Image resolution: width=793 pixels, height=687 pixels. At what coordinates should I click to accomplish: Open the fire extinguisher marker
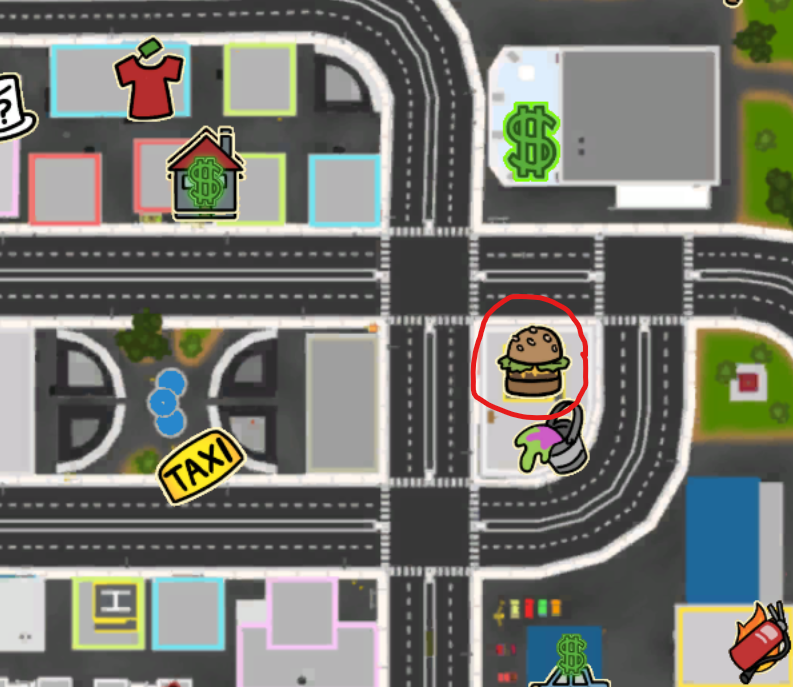coord(762,640)
